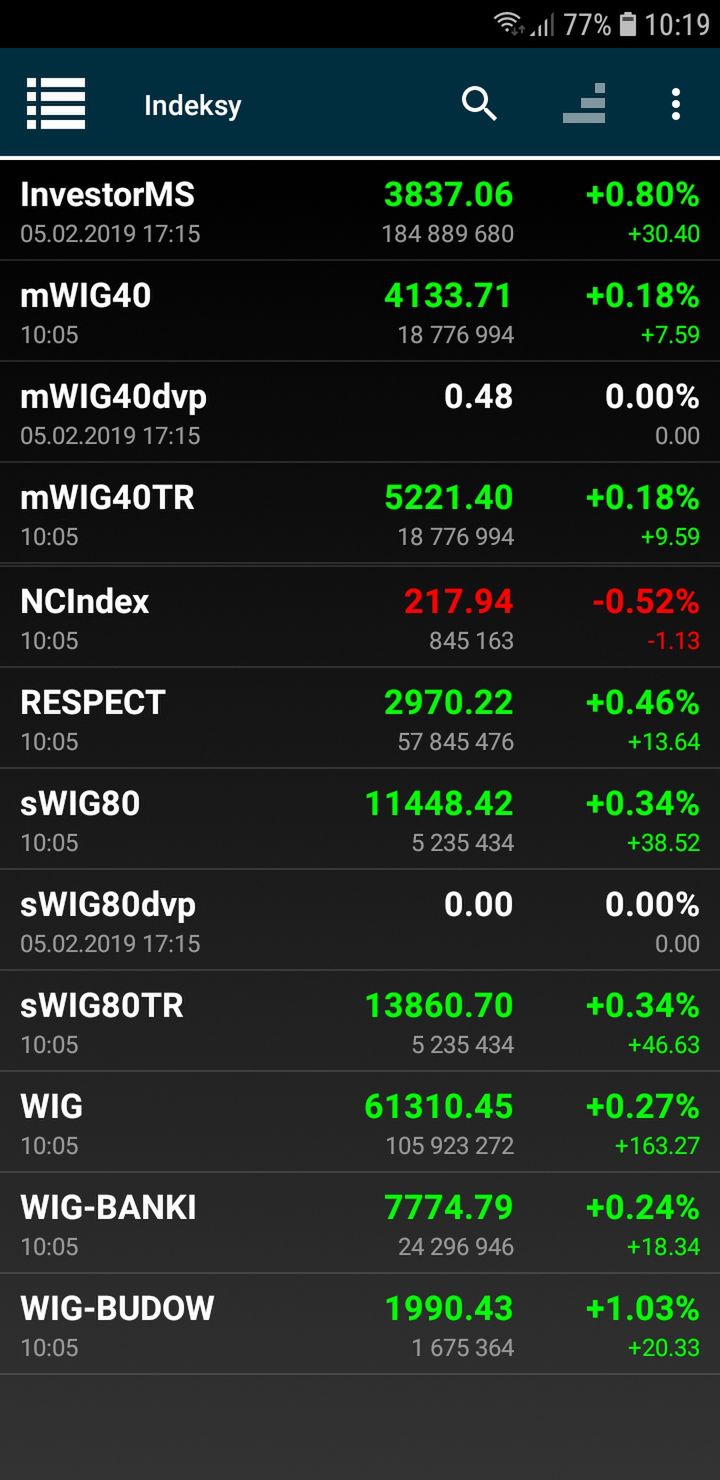Tap the sort bars icon
The width and height of the screenshot is (720, 1480).
585,104
